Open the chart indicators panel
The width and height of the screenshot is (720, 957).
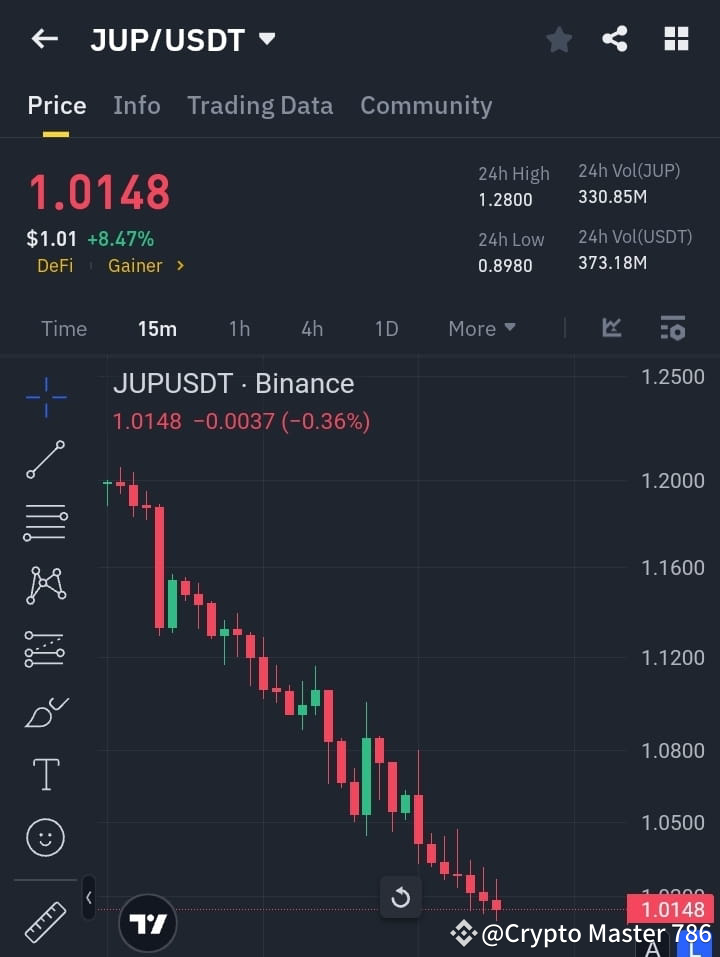[x=673, y=328]
